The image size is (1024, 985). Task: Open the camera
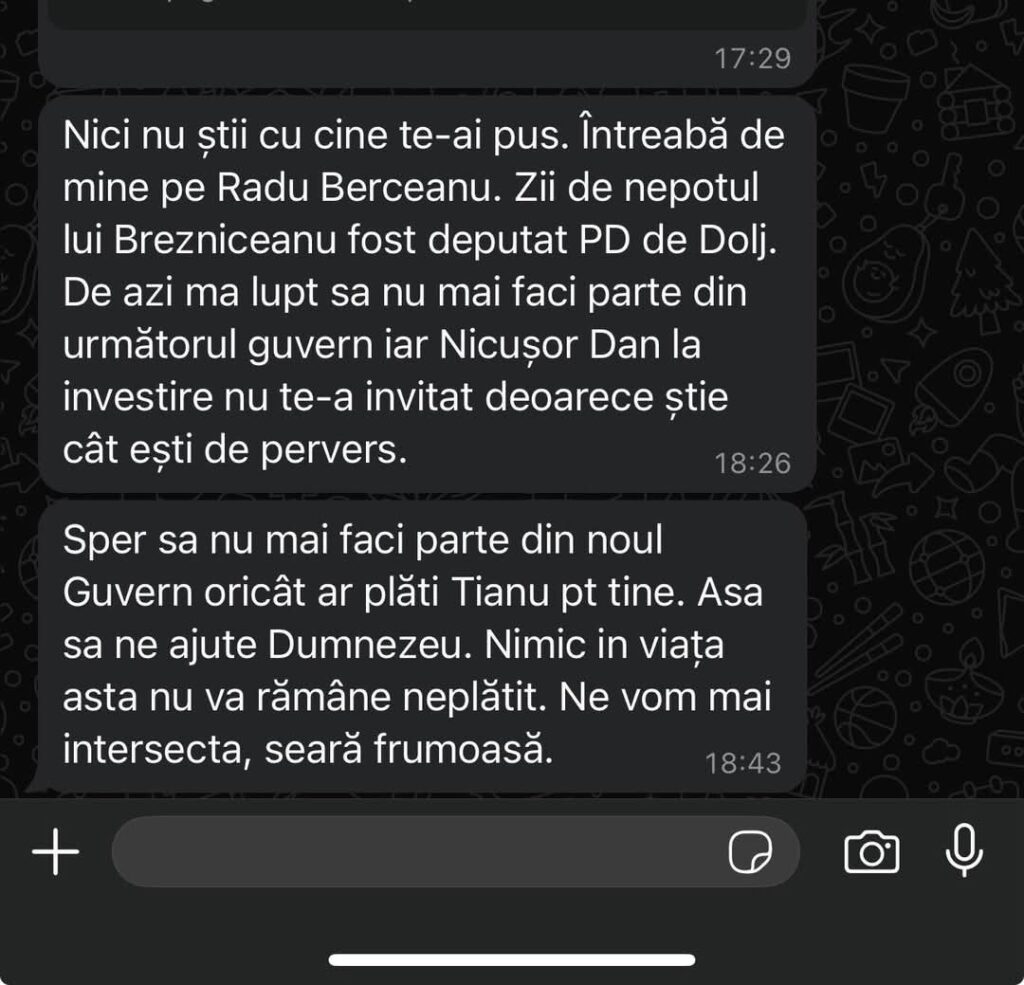point(871,852)
